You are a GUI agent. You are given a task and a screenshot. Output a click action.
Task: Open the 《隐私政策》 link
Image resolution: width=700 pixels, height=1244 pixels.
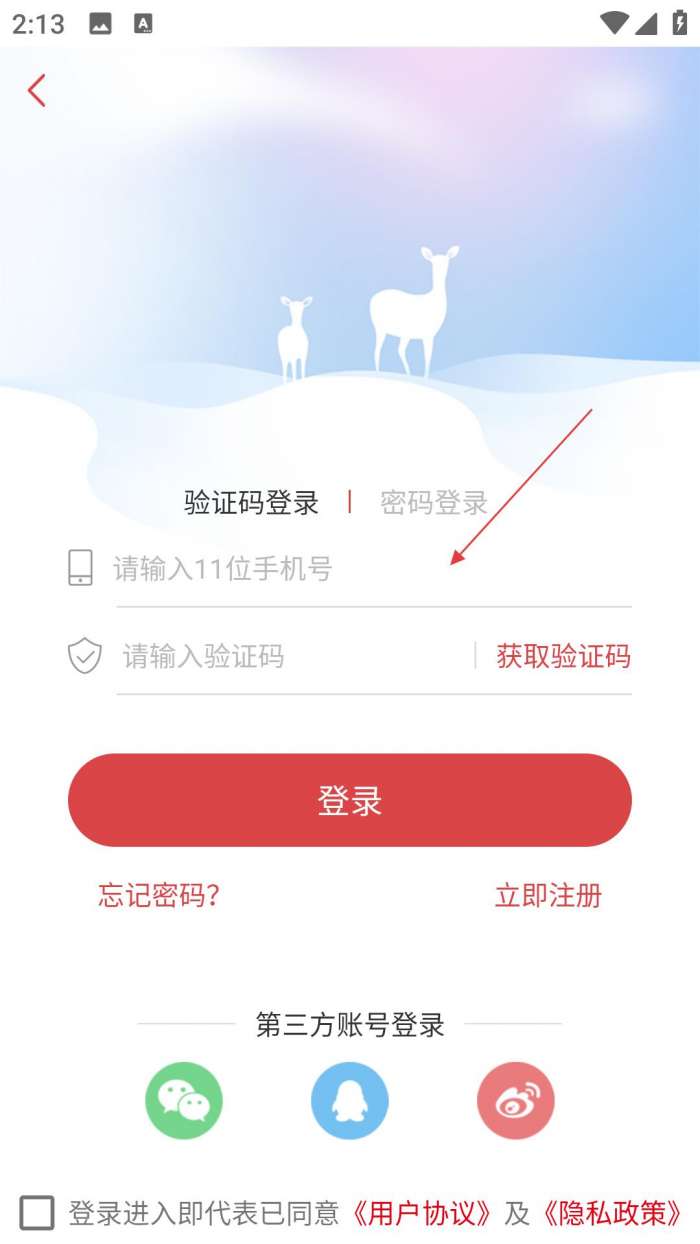click(612, 1214)
